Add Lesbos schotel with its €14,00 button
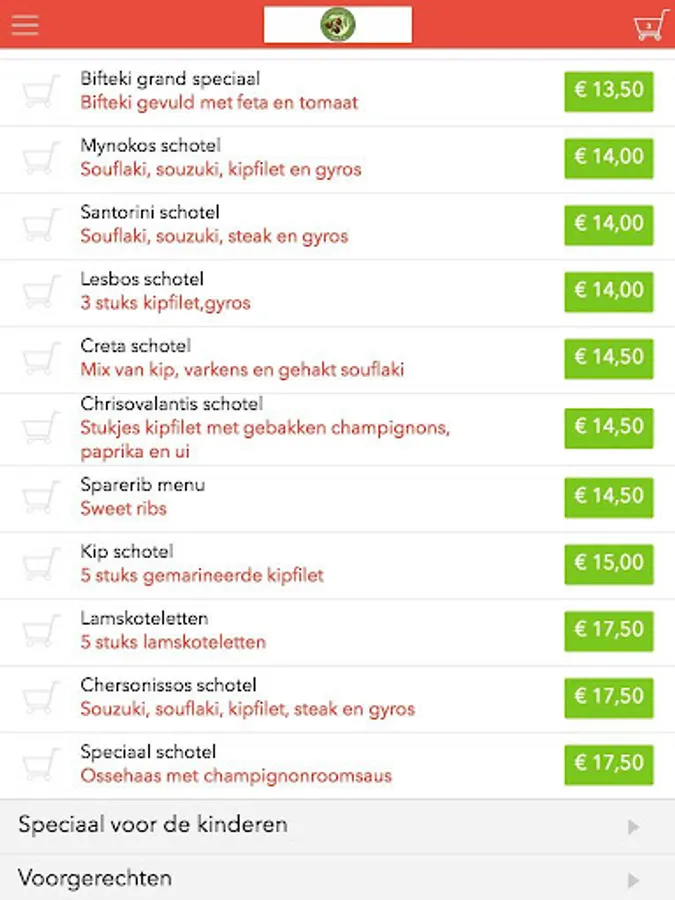The image size is (675, 900). [608, 291]
